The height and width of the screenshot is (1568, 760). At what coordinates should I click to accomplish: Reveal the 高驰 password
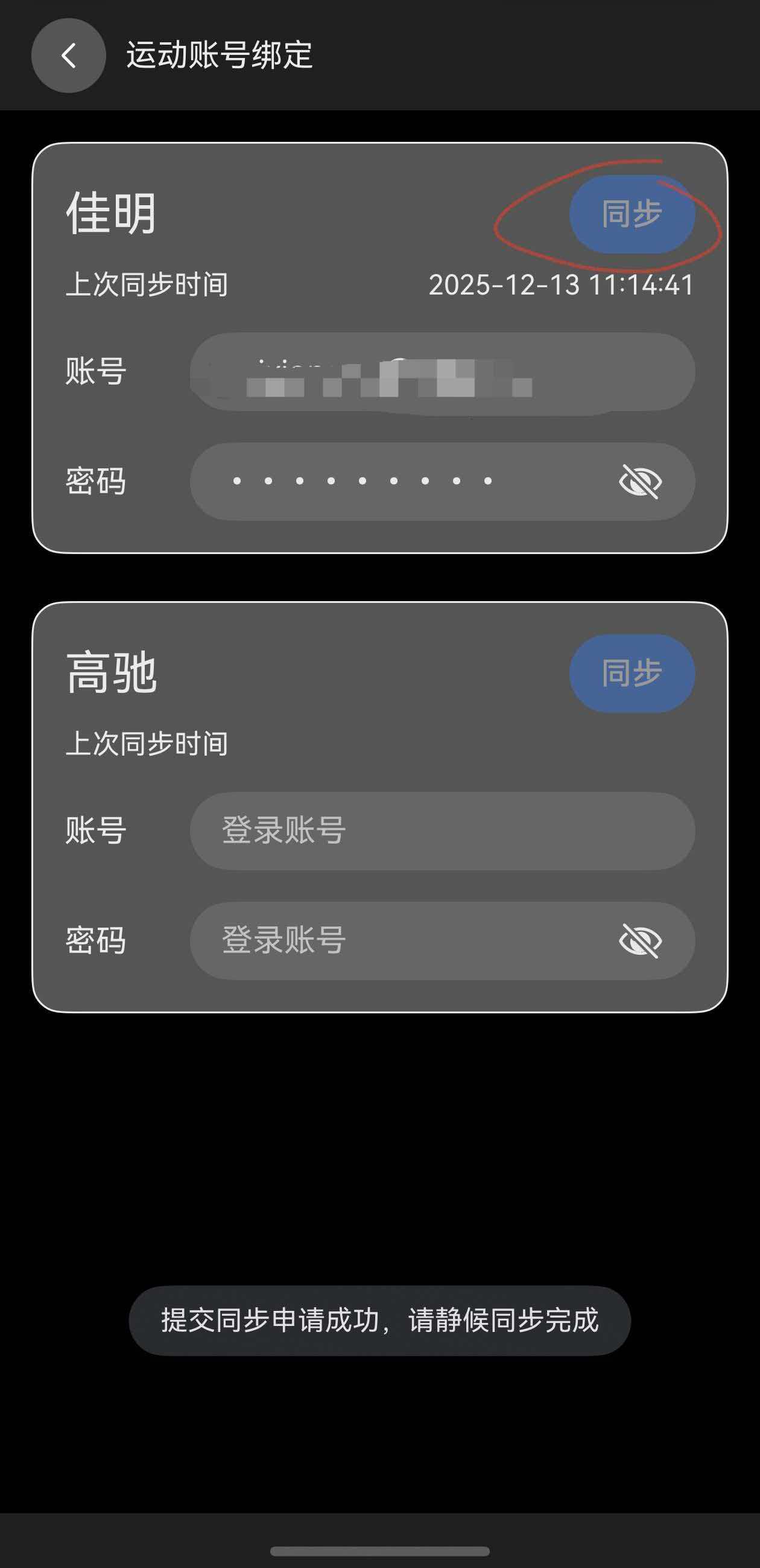click(x=640, y=940)
